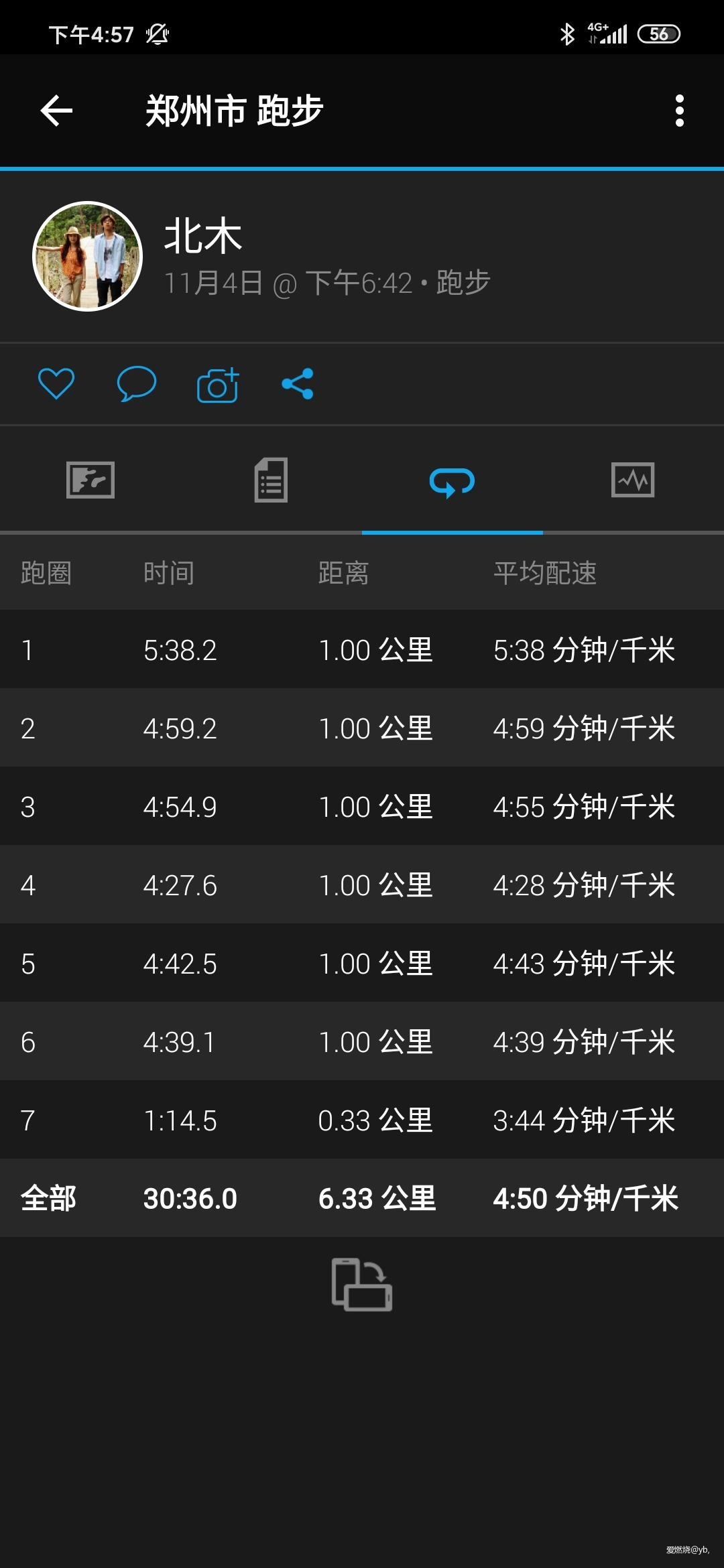Open the comment bubble icon
Viewport: 724px width, 1568px height.
point(137,383)
